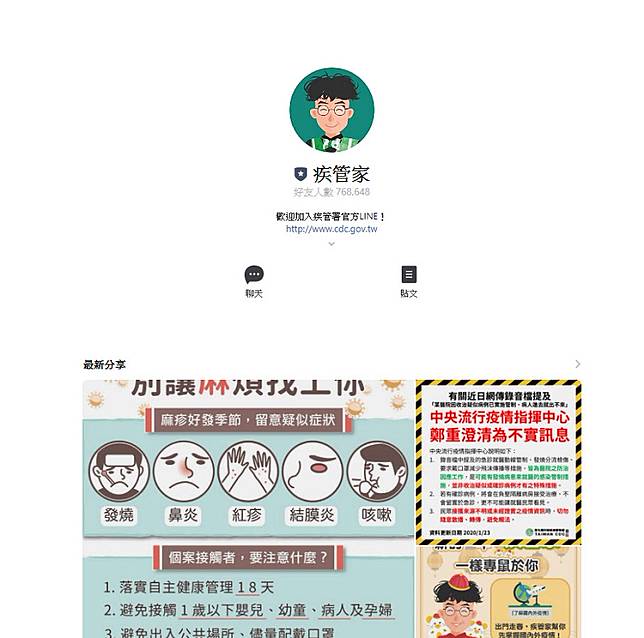Open the www.cdc.gov.tw link

pyautogui.click(x=331, y=229)
